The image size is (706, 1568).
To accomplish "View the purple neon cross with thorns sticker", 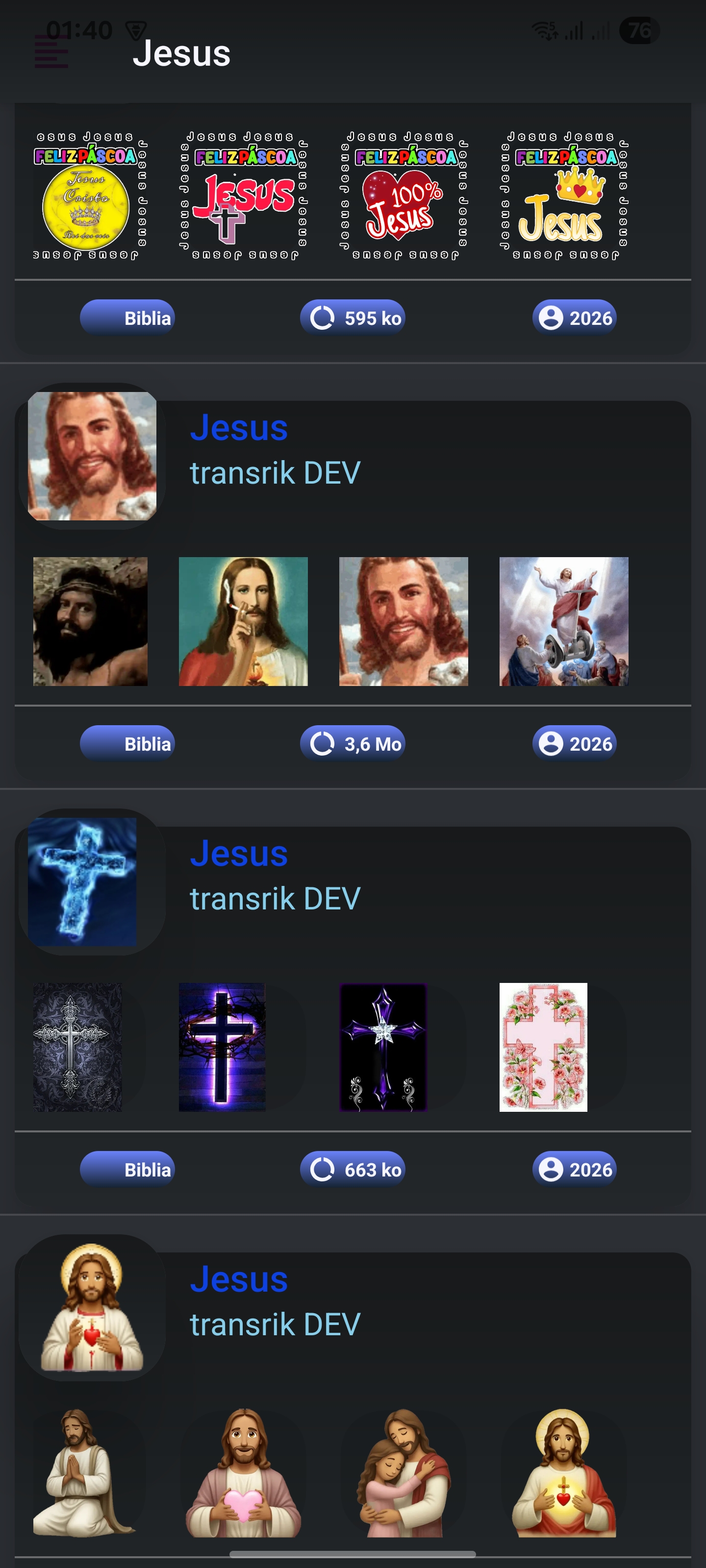I will (222, 1047).
